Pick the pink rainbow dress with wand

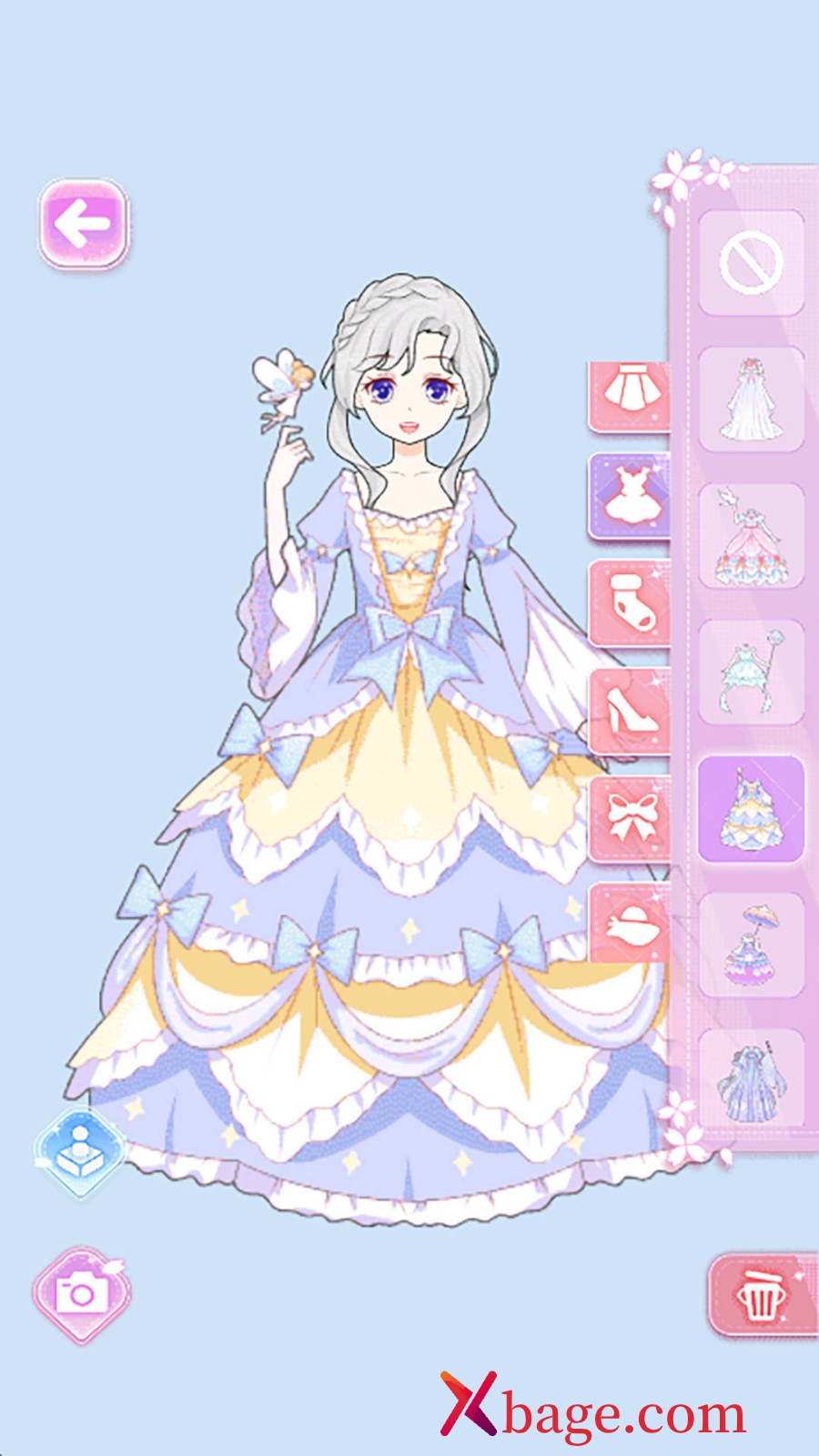pyautogui.click(x=752, y=536)
